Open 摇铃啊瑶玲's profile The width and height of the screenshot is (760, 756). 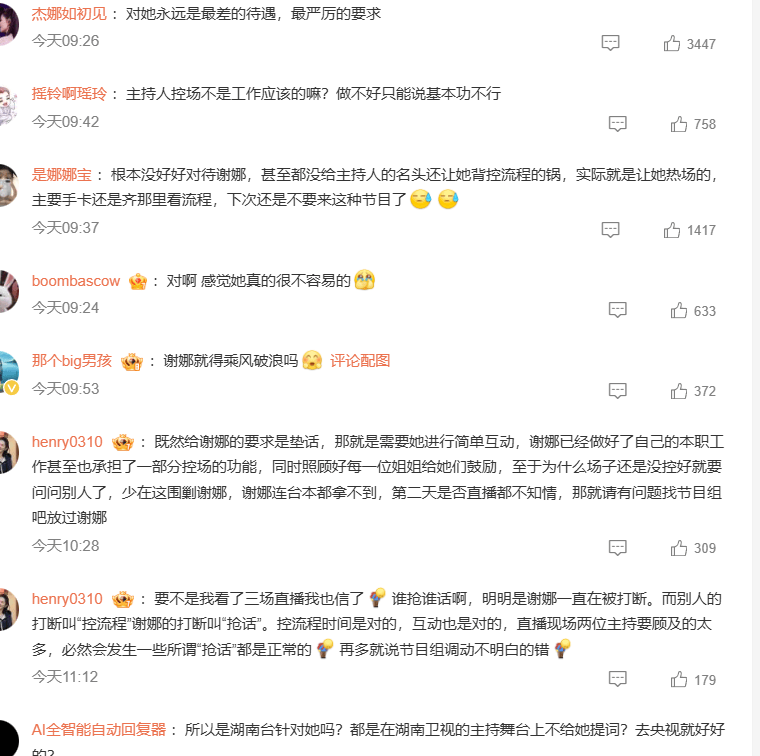(69, 94)
